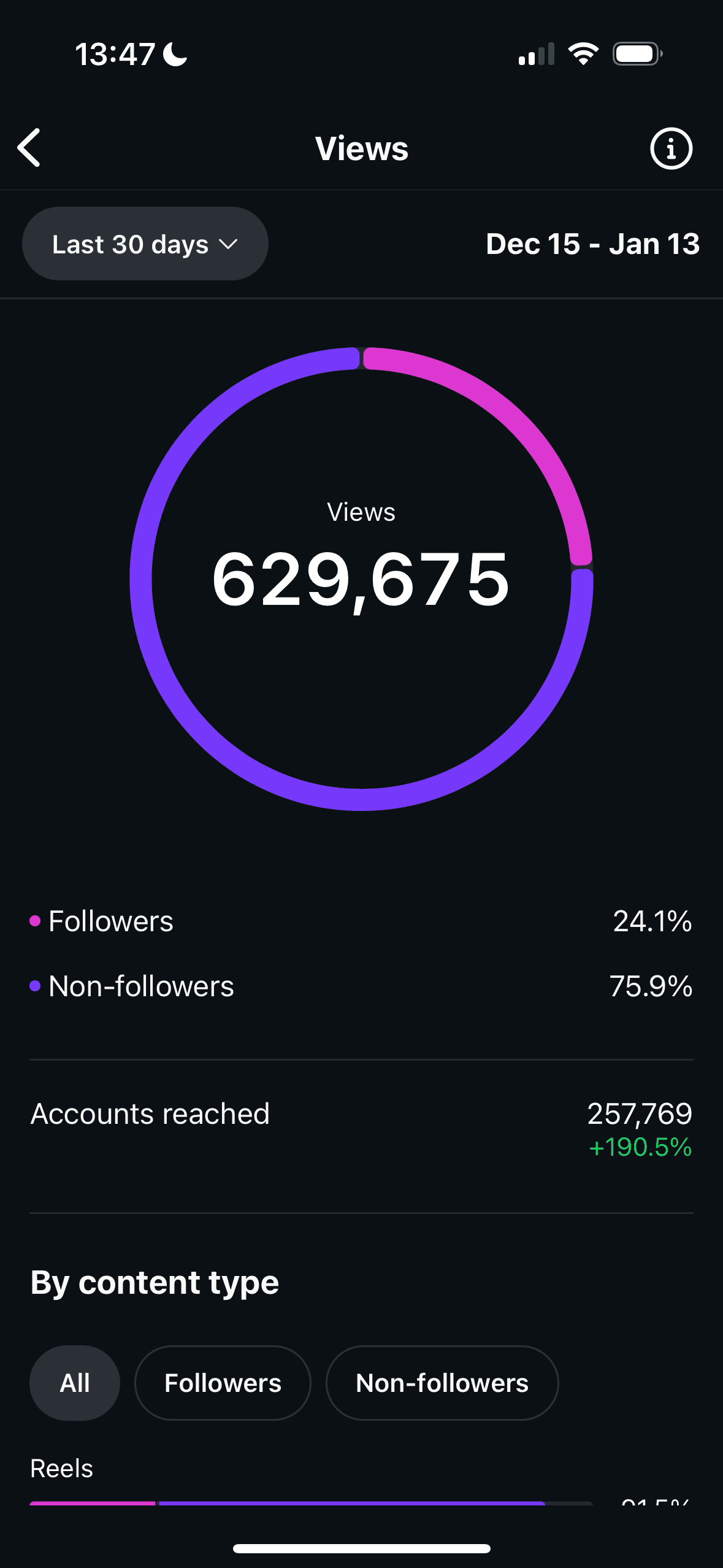Open the Last 30 days date range dropdown
This screenshot has width=723, height=1568.
click(145, 244)
